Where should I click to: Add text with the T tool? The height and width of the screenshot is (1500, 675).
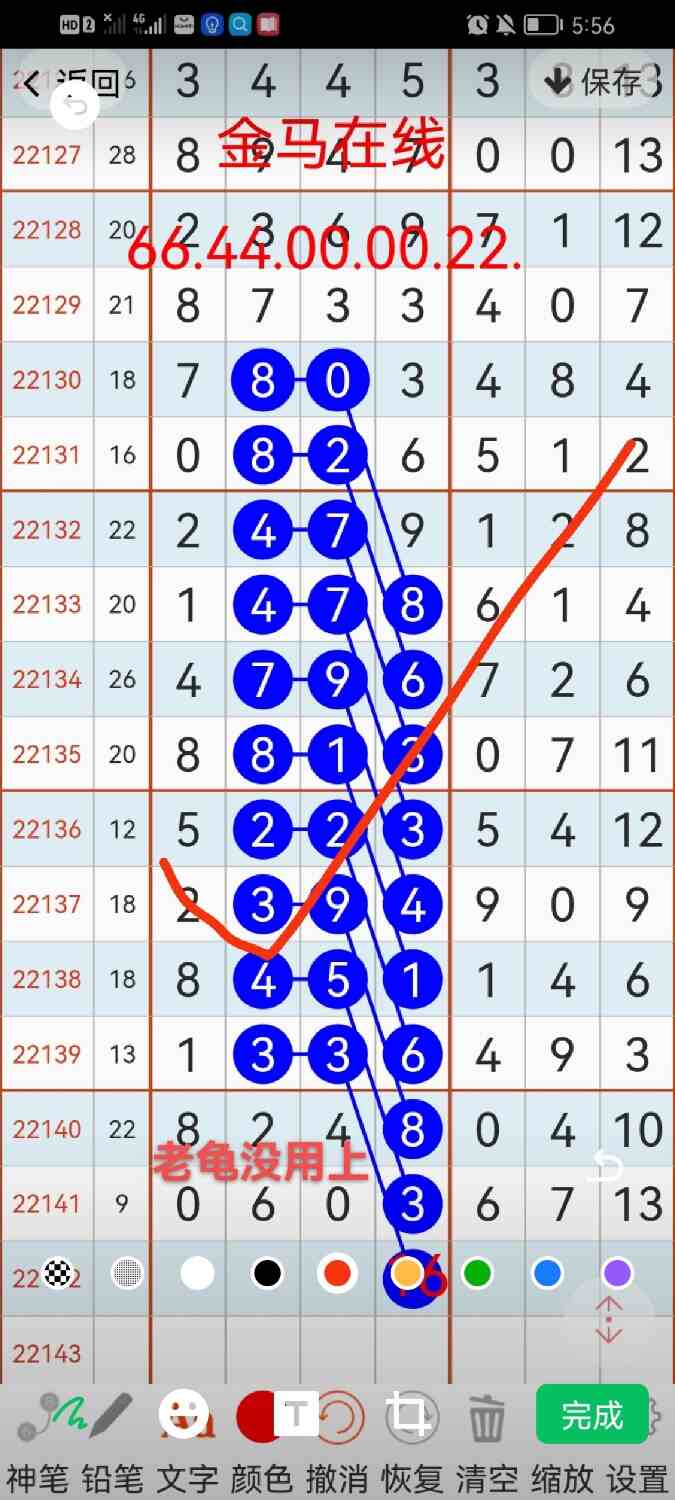point(296,1413)
